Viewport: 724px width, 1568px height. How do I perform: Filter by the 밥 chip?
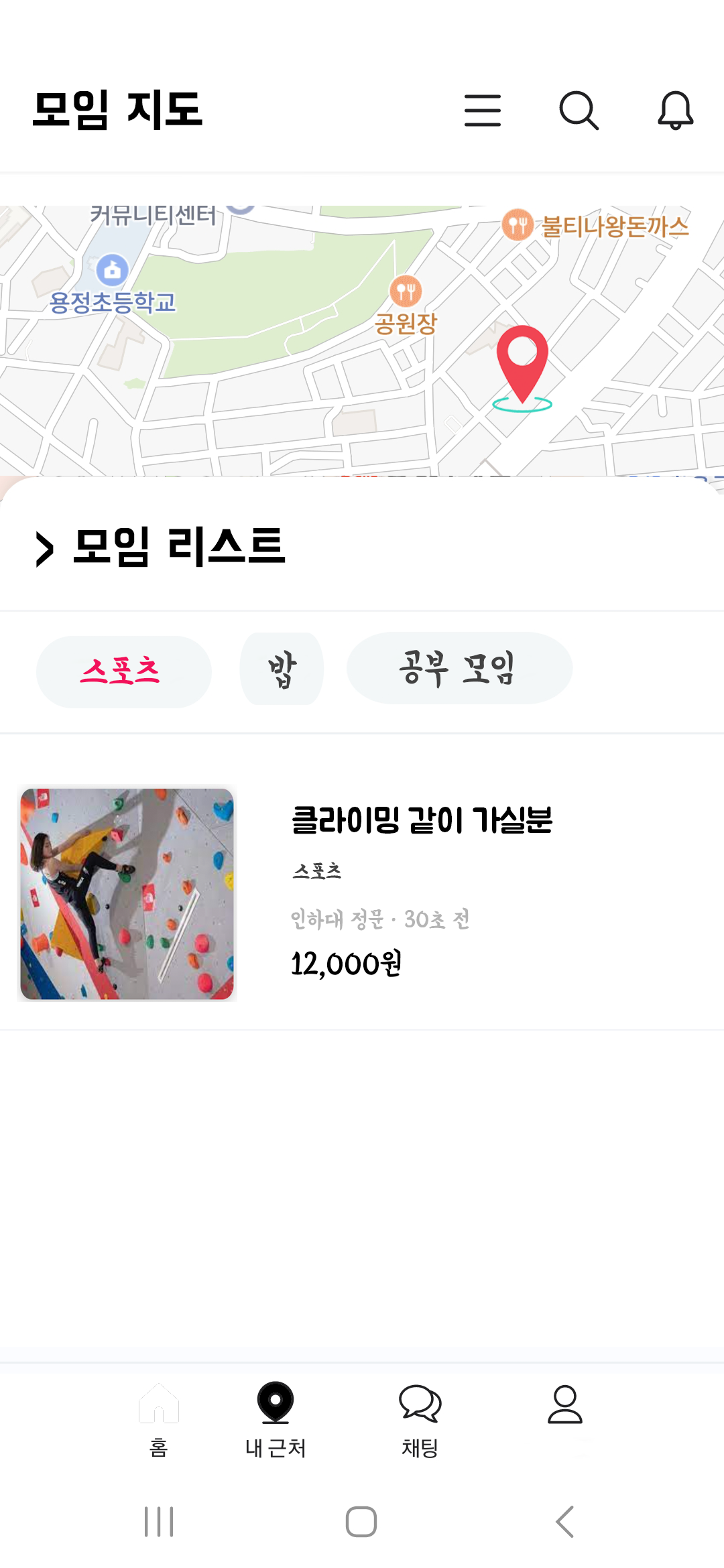[282, 669]
